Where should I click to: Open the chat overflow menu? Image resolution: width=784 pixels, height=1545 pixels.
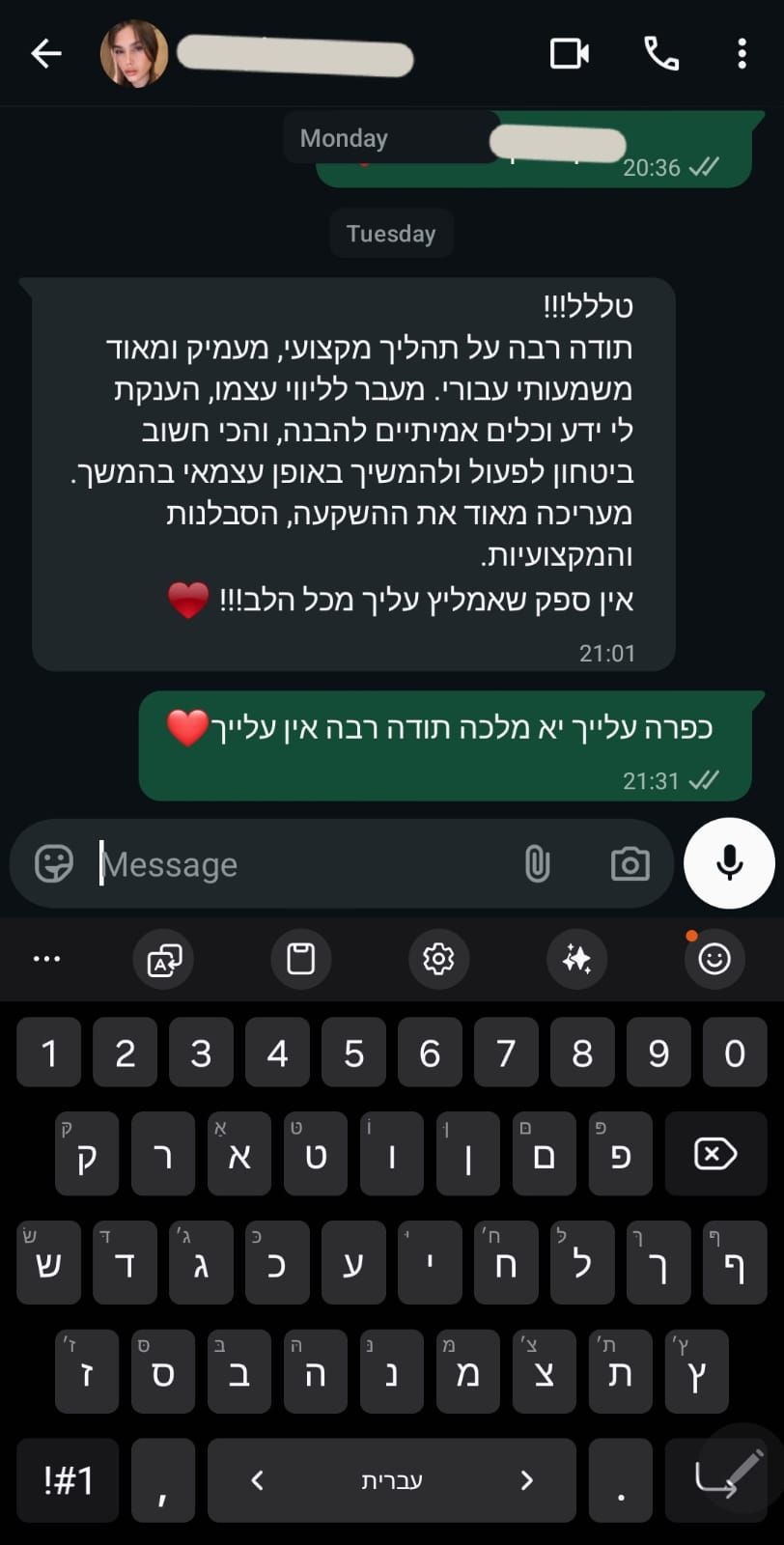742,54
